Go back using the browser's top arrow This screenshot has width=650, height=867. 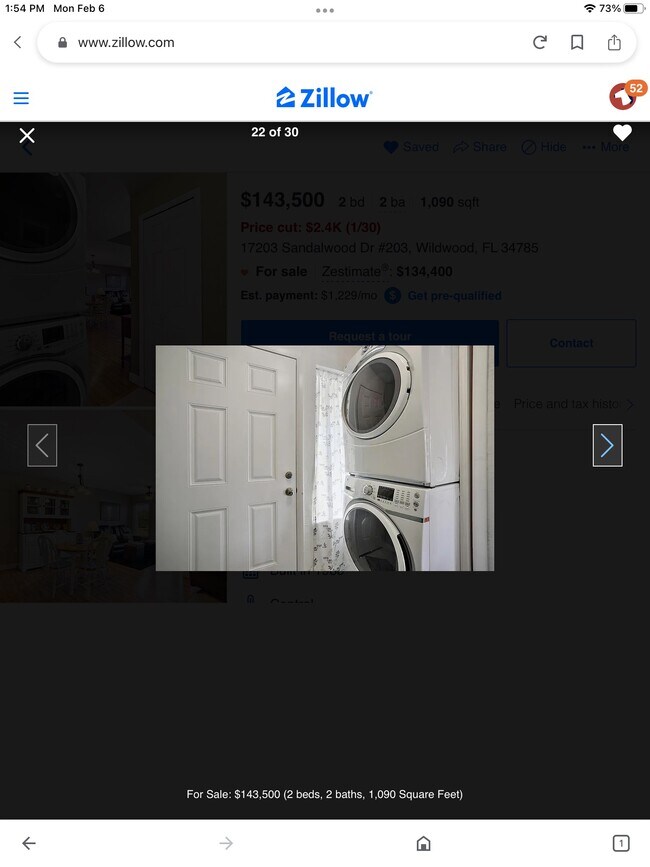point(18,42)
